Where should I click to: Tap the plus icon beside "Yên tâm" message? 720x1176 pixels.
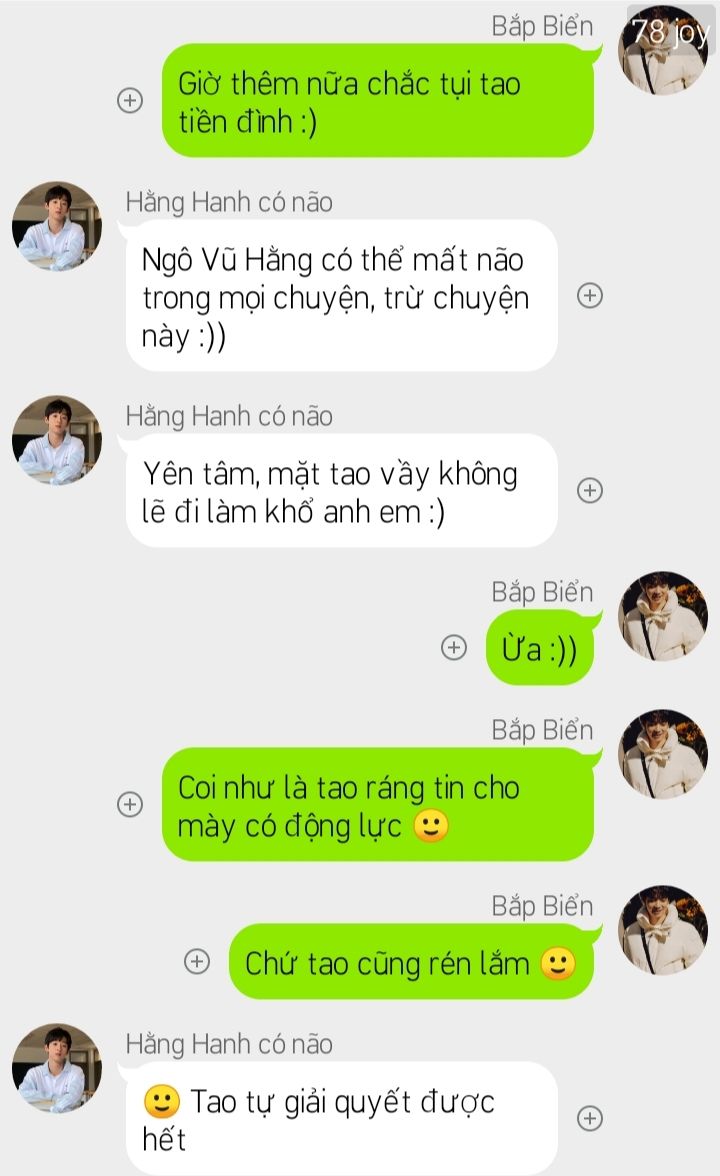point(590,490)
